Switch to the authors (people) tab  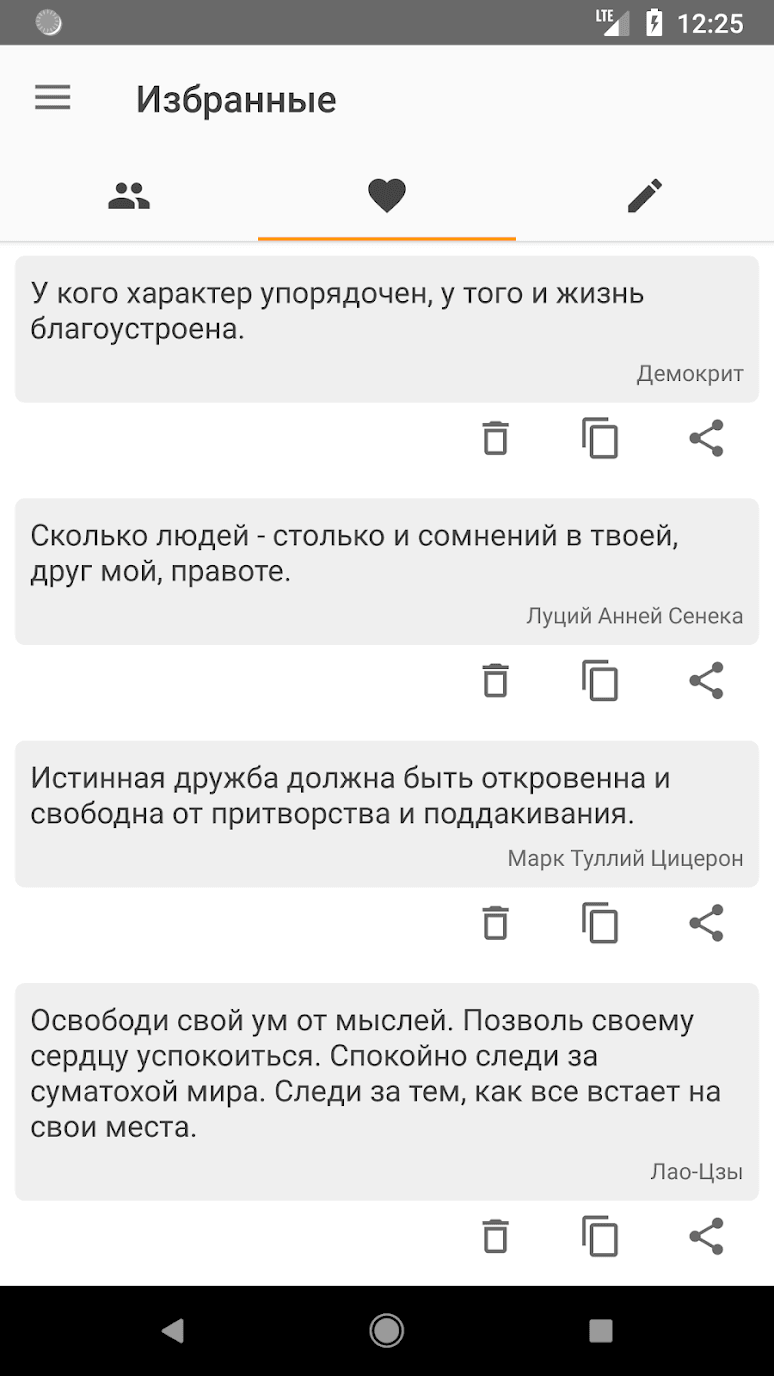click(x=129, y=195)
